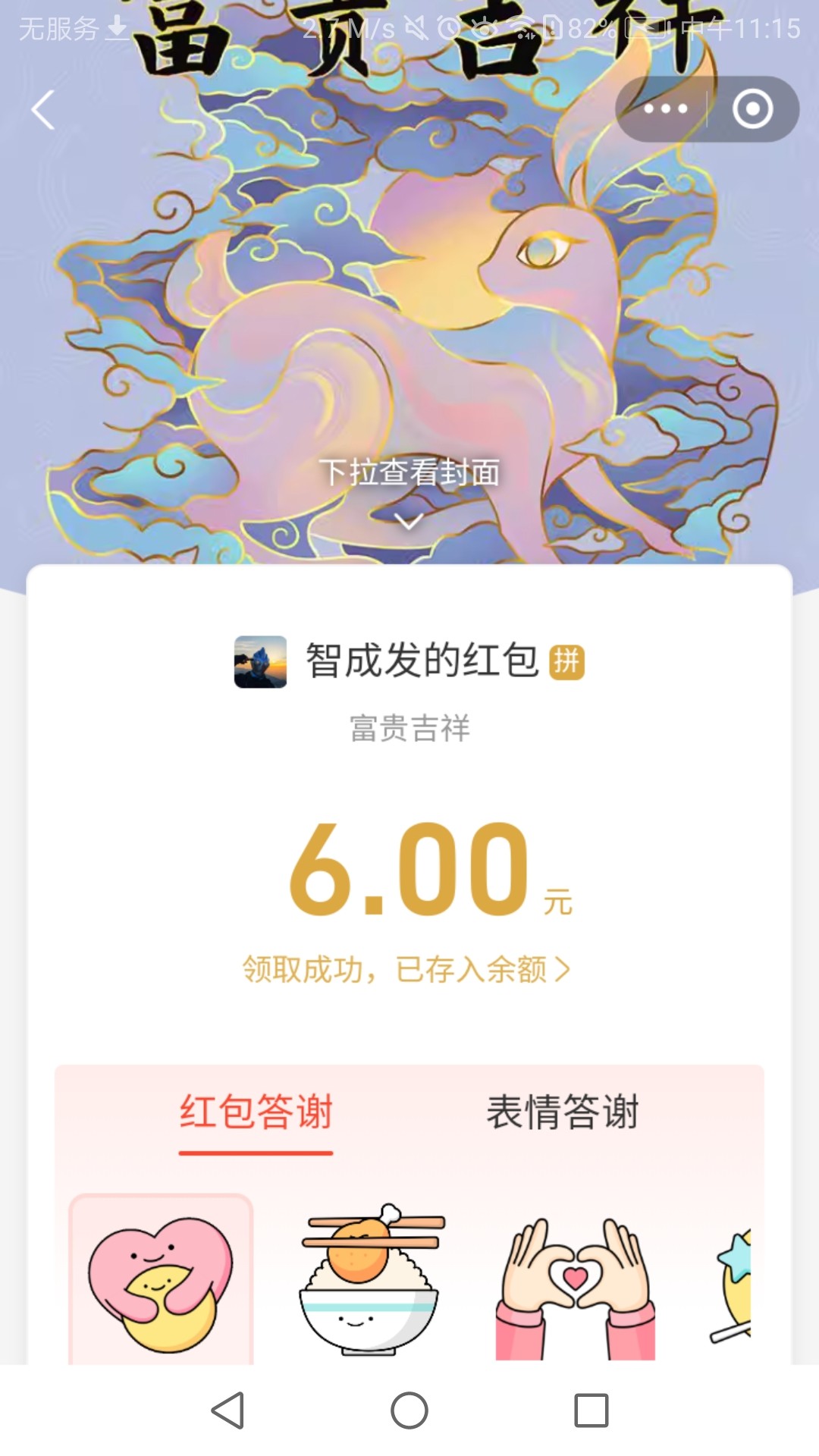Viewport: 819px width, 1456px height.
Task: Tap the 拼 group red packet badge
Action: pos(565,664)
